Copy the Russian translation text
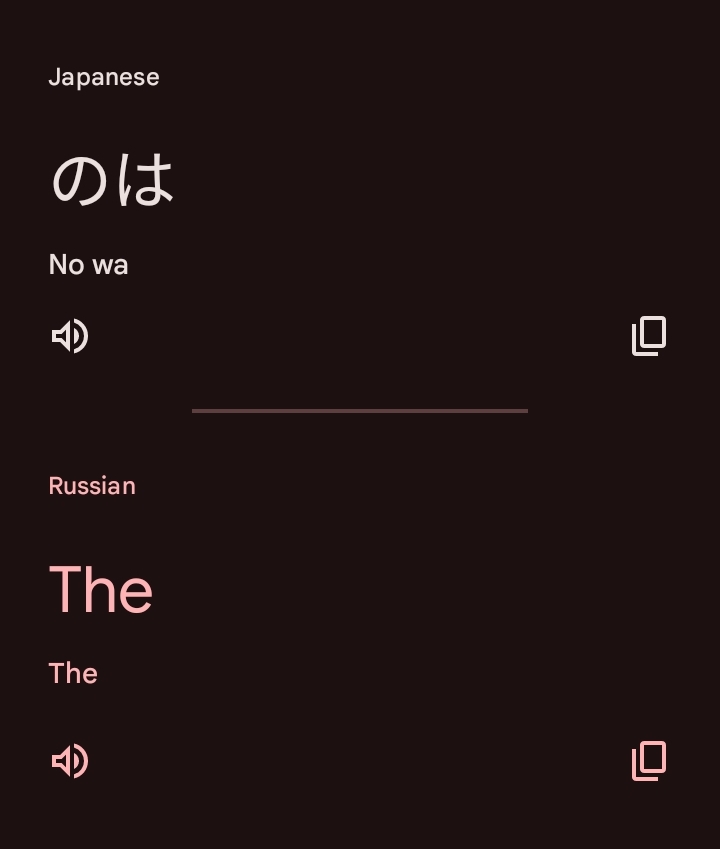Image resolution: width=720 pixels, height=849 pixels. [649, 761]
